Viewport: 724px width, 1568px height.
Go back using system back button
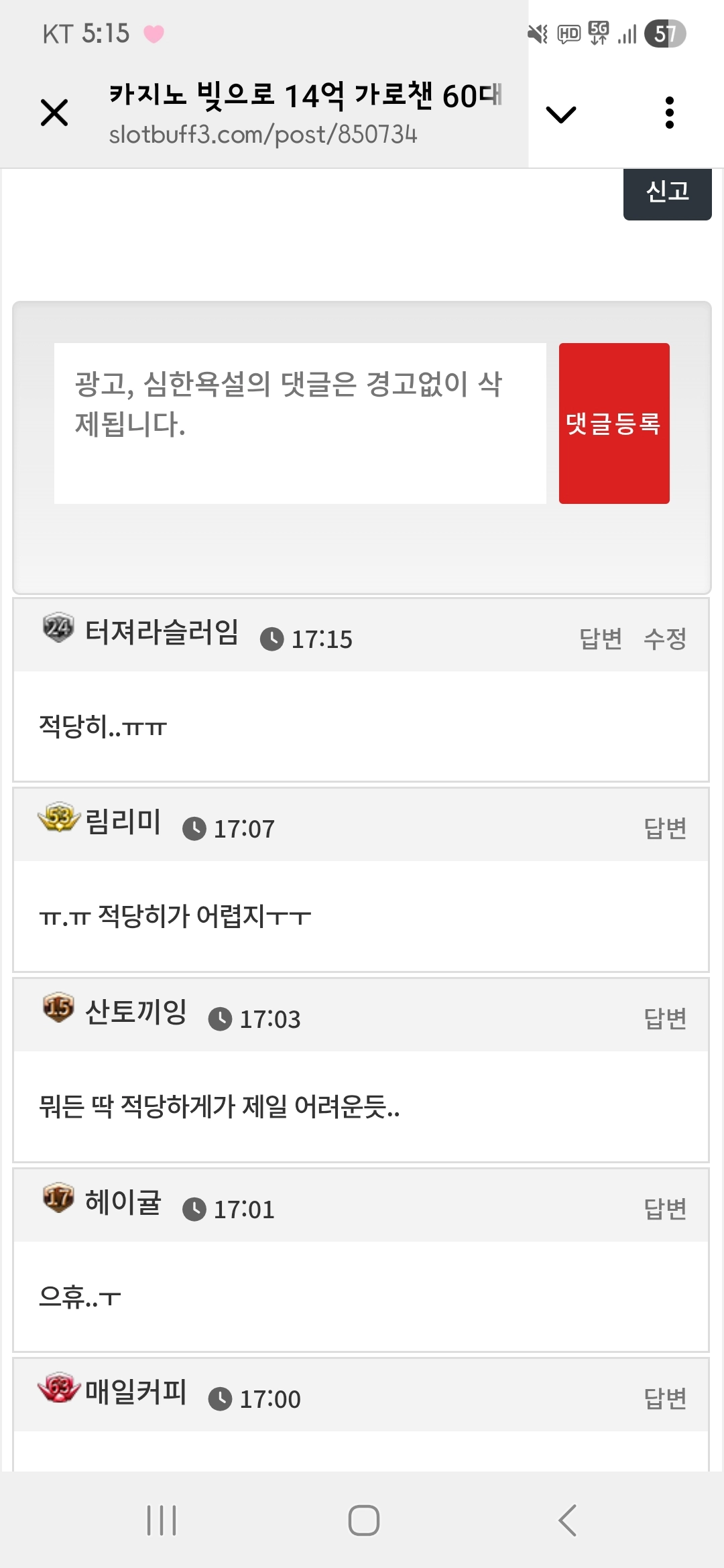(567, 1520)
